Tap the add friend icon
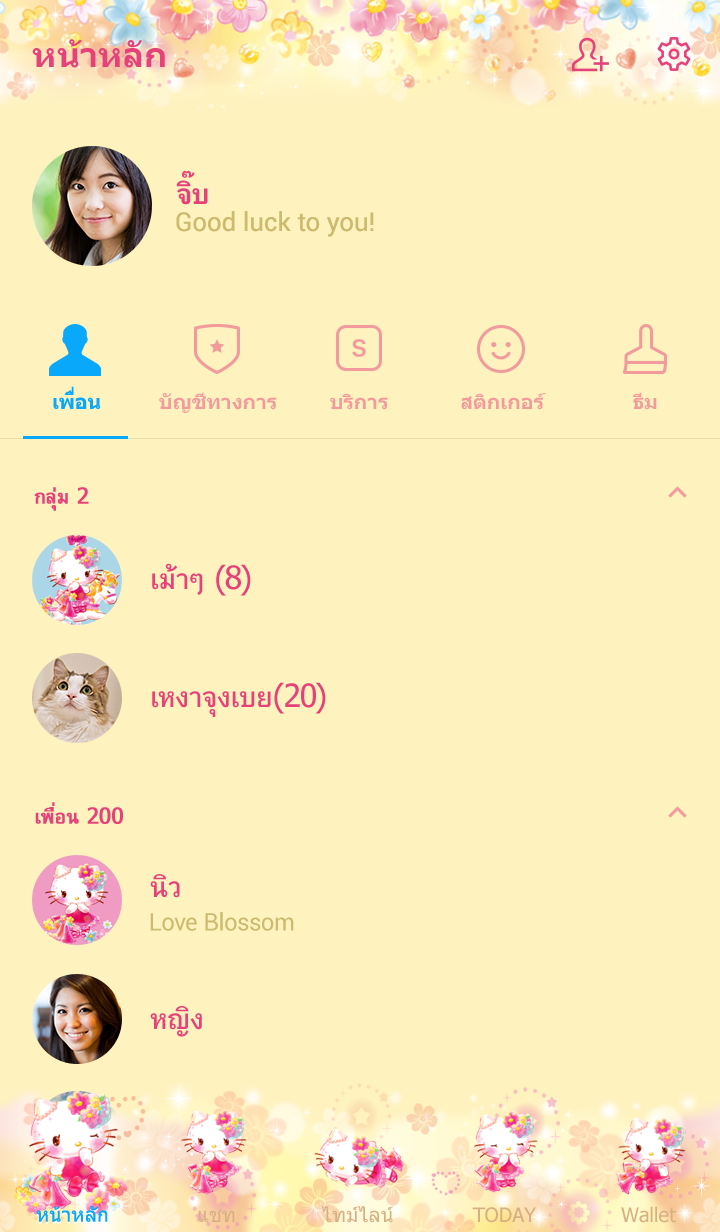This screenshot has height=1232, width=720. 589,55
